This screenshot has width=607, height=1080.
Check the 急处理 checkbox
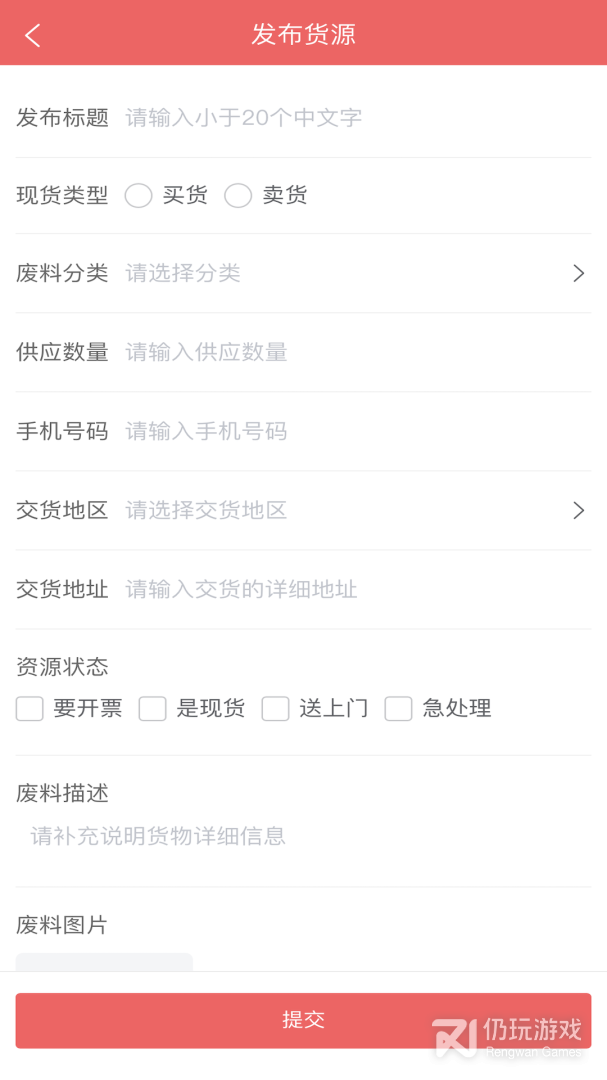click(398, 709)
